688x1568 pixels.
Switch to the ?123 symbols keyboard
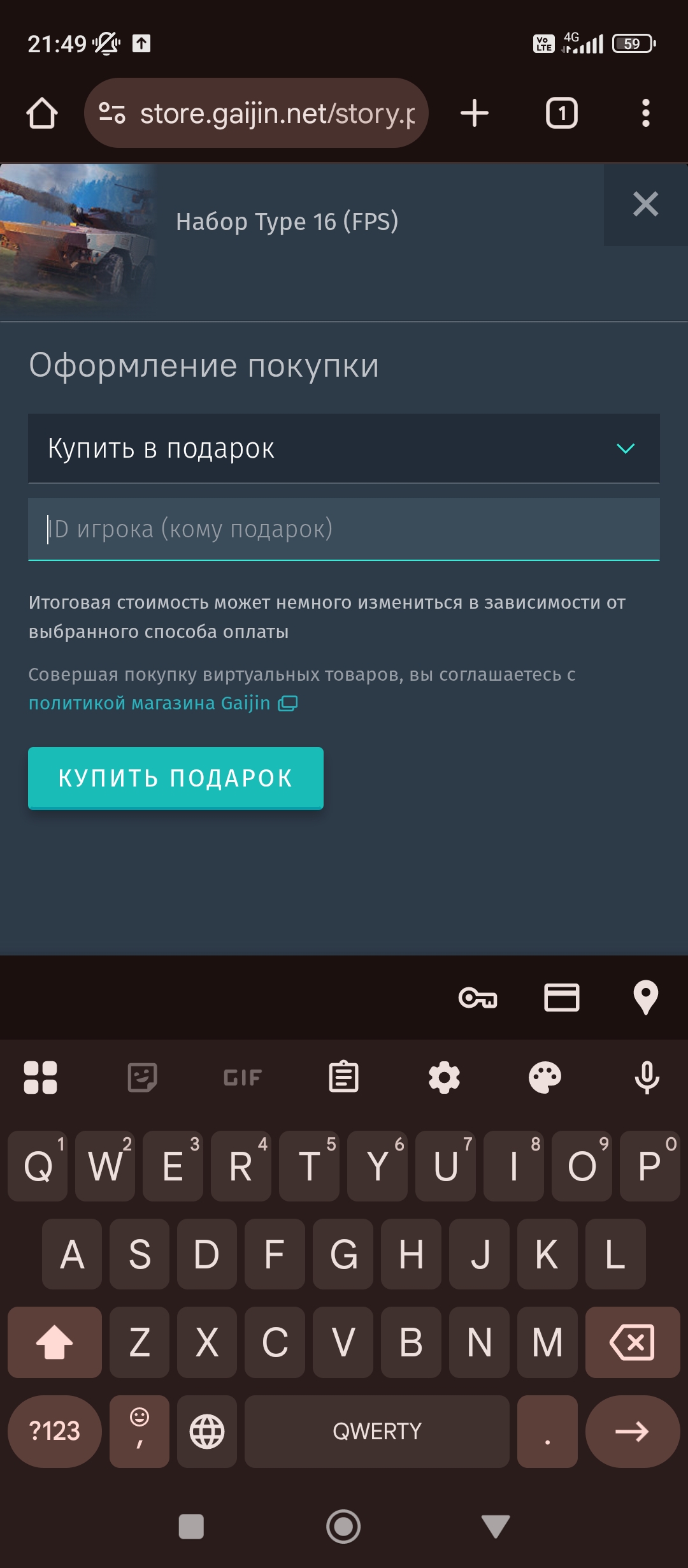click(x=55, y=1432)
